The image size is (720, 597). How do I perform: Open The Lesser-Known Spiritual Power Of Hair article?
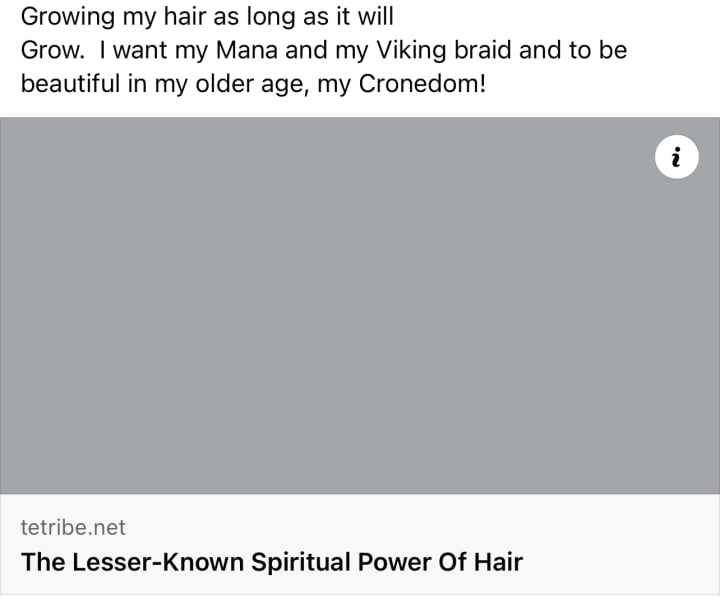pos(272,561)
